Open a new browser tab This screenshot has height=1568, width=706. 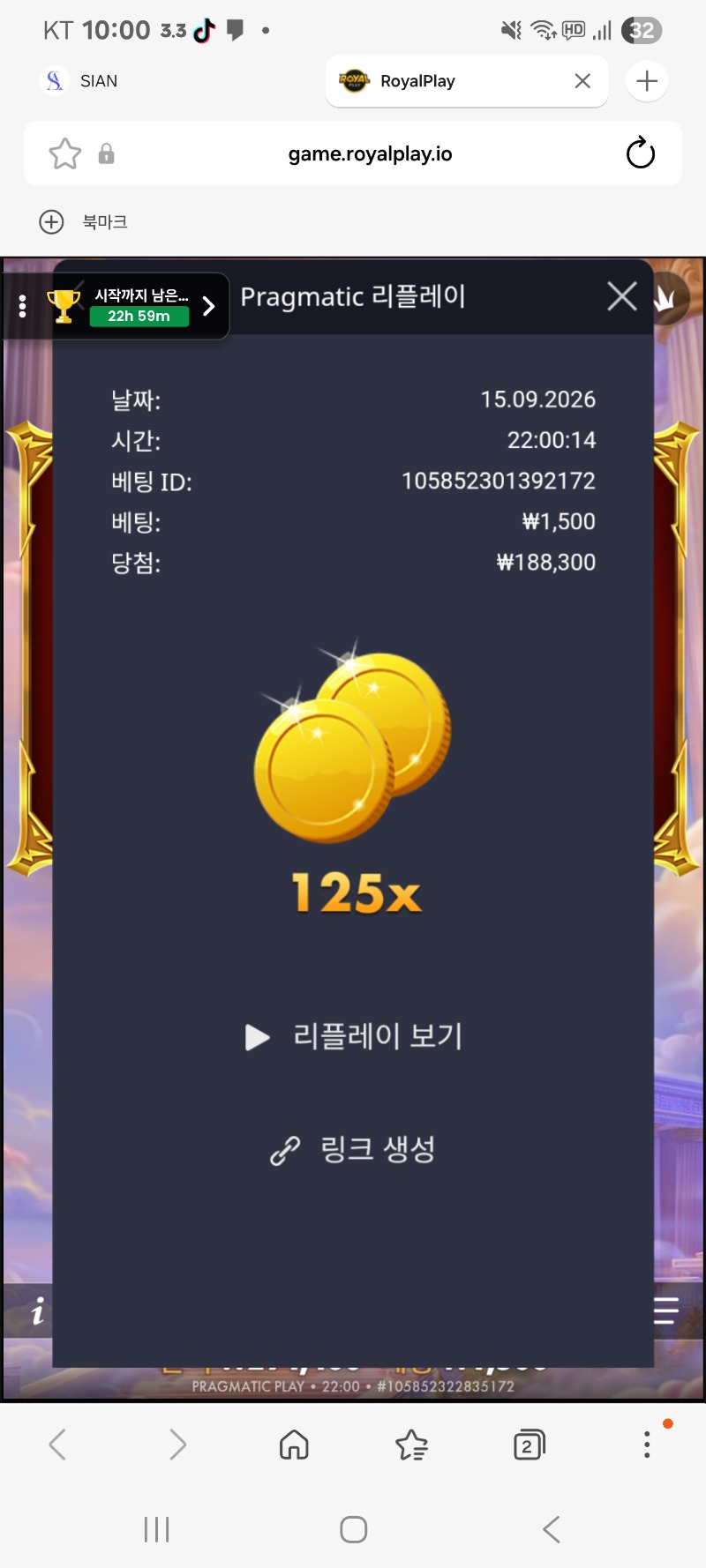(x=647, y=81)
